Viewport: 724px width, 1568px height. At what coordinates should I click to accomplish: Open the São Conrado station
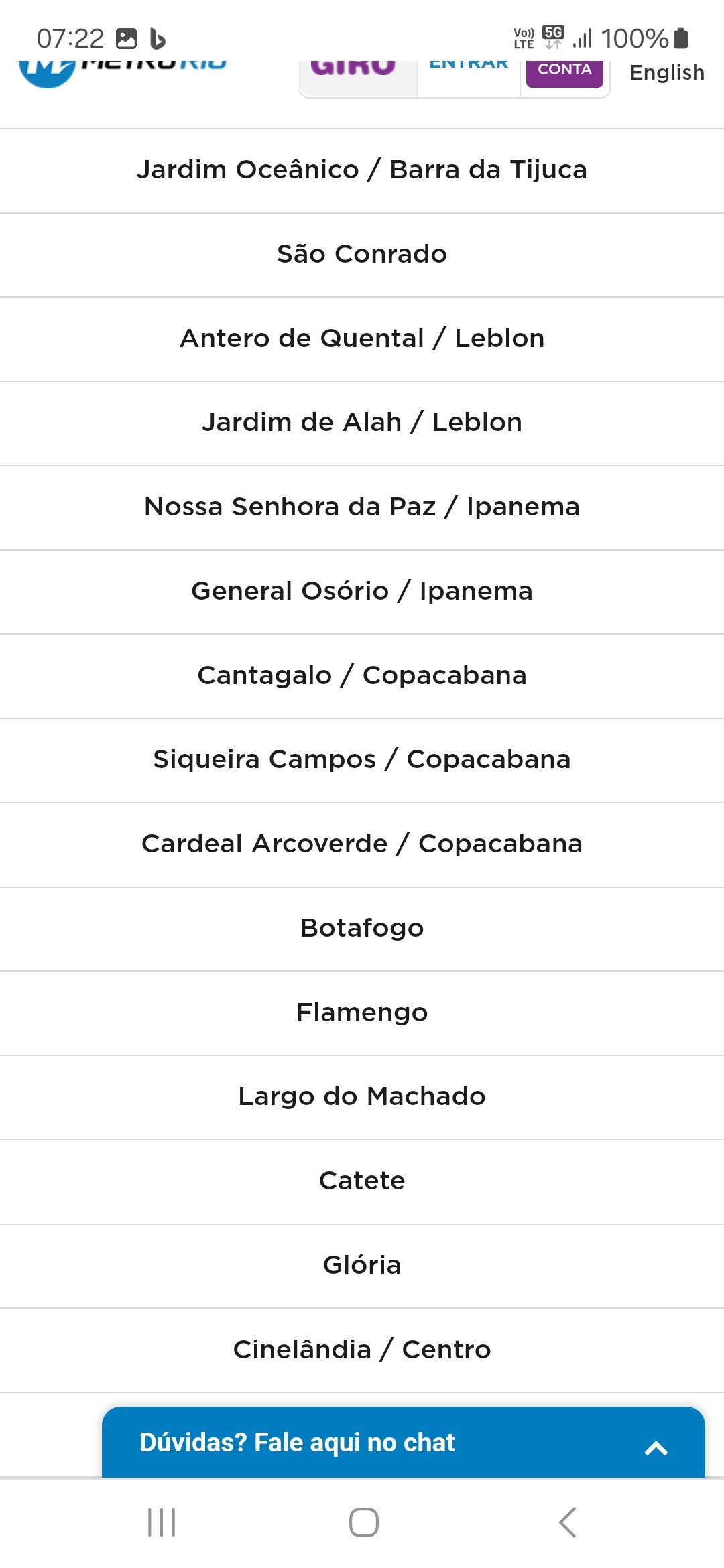point(362,255)
